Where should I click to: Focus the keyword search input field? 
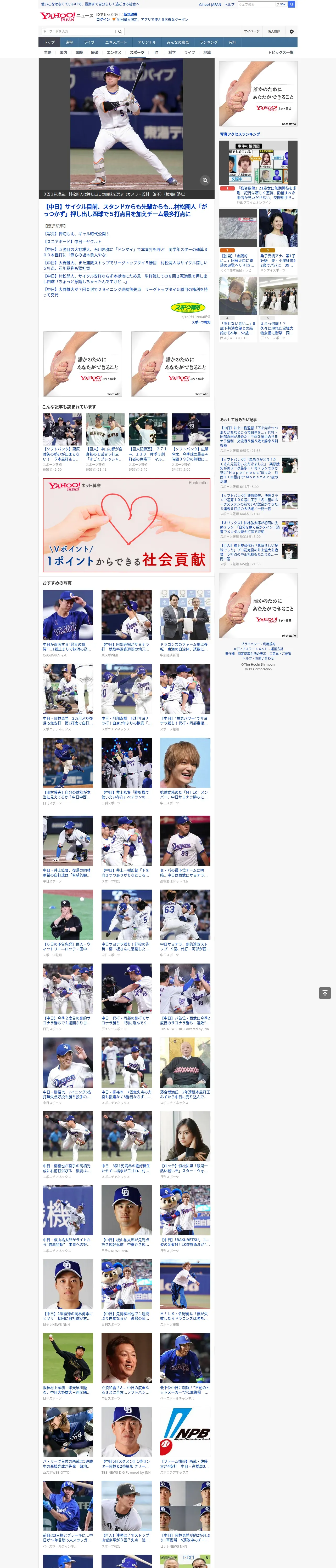click(x=79, y=32)
